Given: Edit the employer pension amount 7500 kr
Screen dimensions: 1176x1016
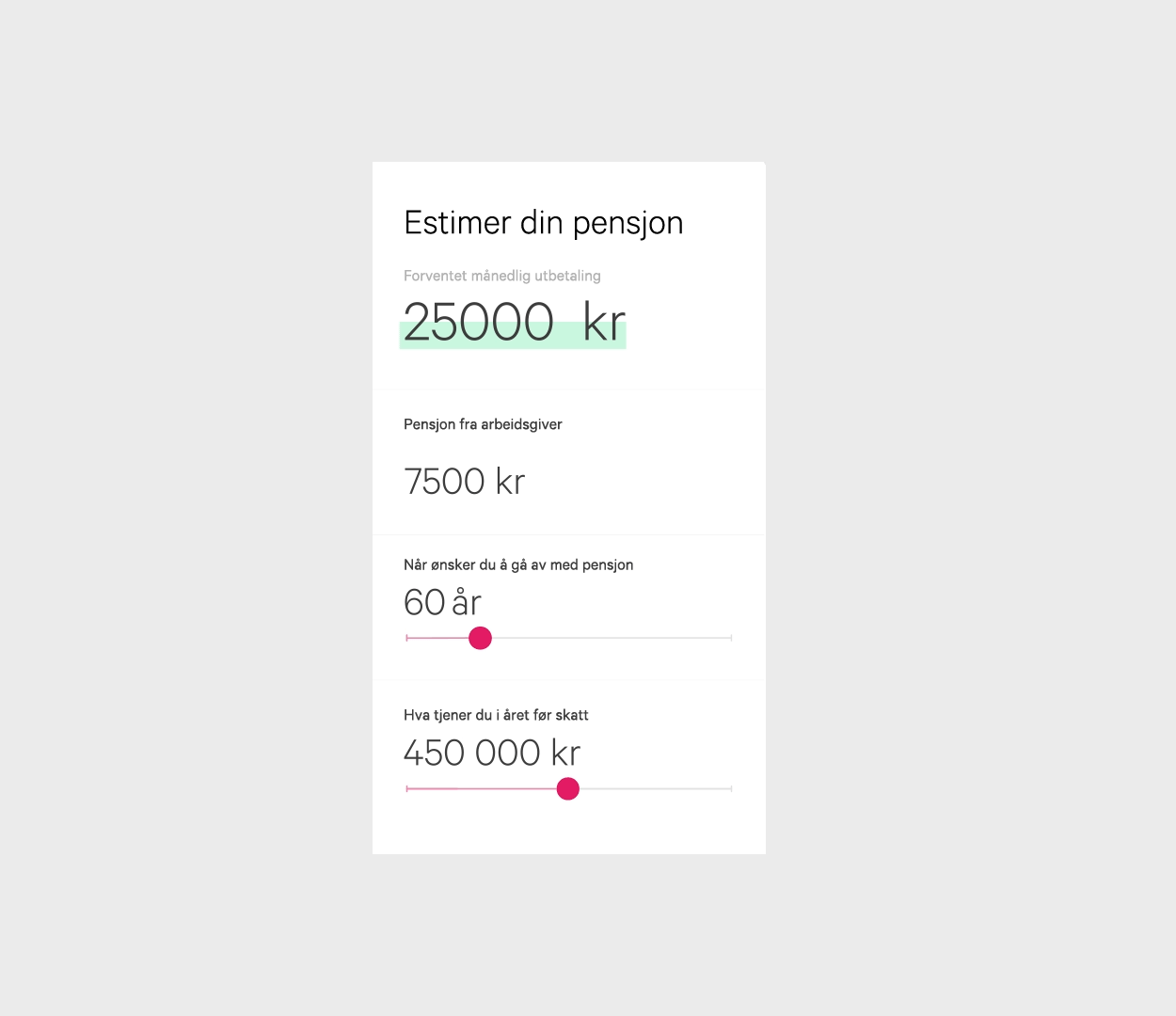Looking at the screenshot, I should point(464,482).
